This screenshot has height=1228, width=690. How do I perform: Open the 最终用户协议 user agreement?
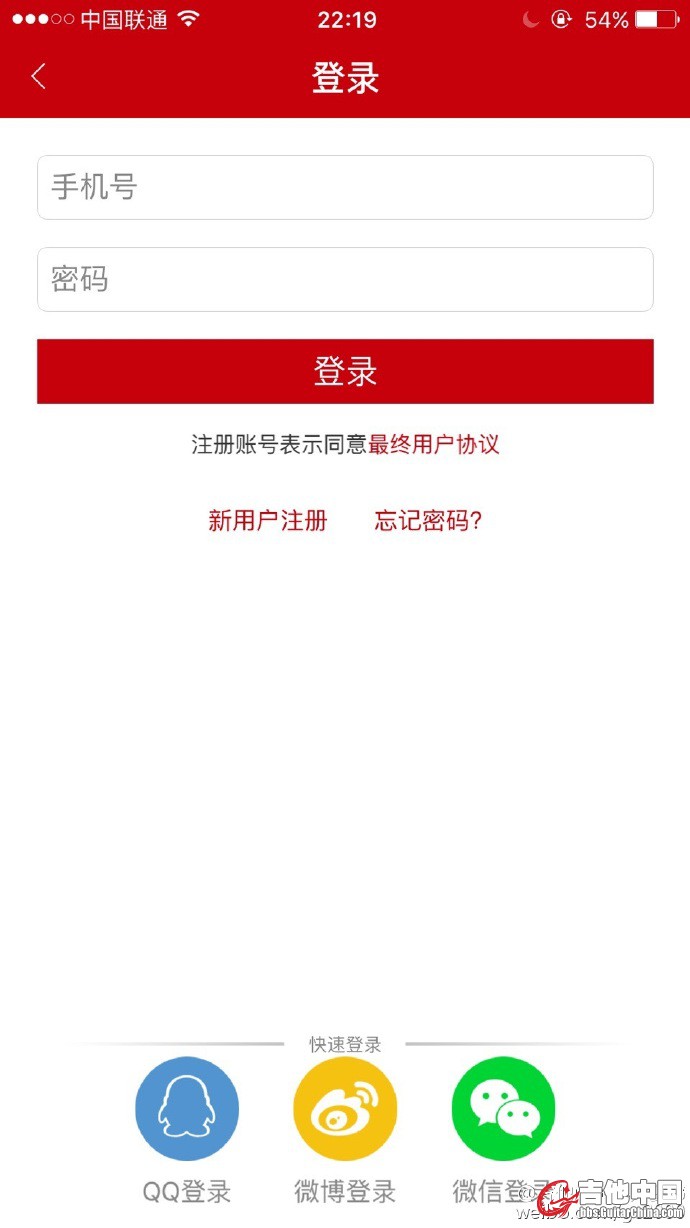coord(434,445)
